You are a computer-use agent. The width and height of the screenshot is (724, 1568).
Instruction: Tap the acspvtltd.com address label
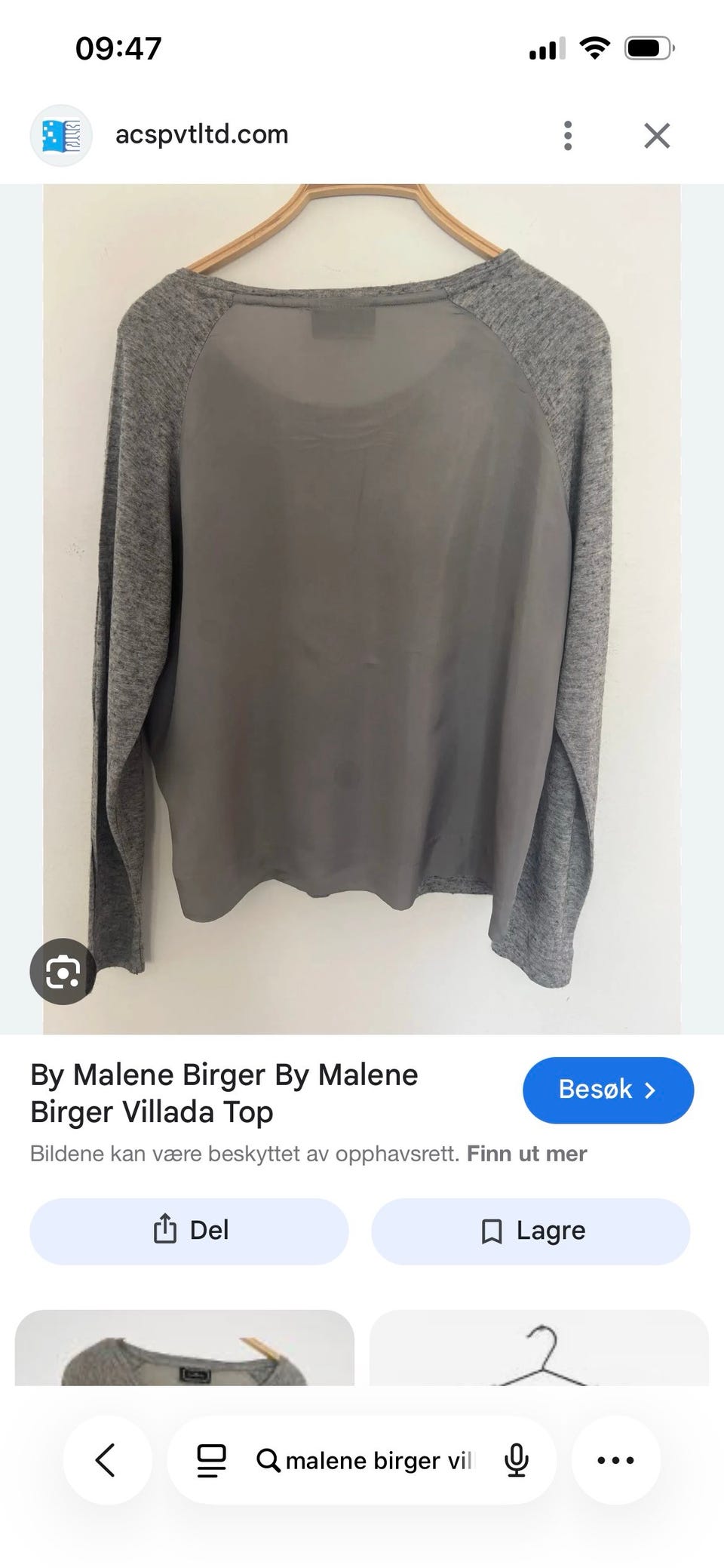point(201,134)
